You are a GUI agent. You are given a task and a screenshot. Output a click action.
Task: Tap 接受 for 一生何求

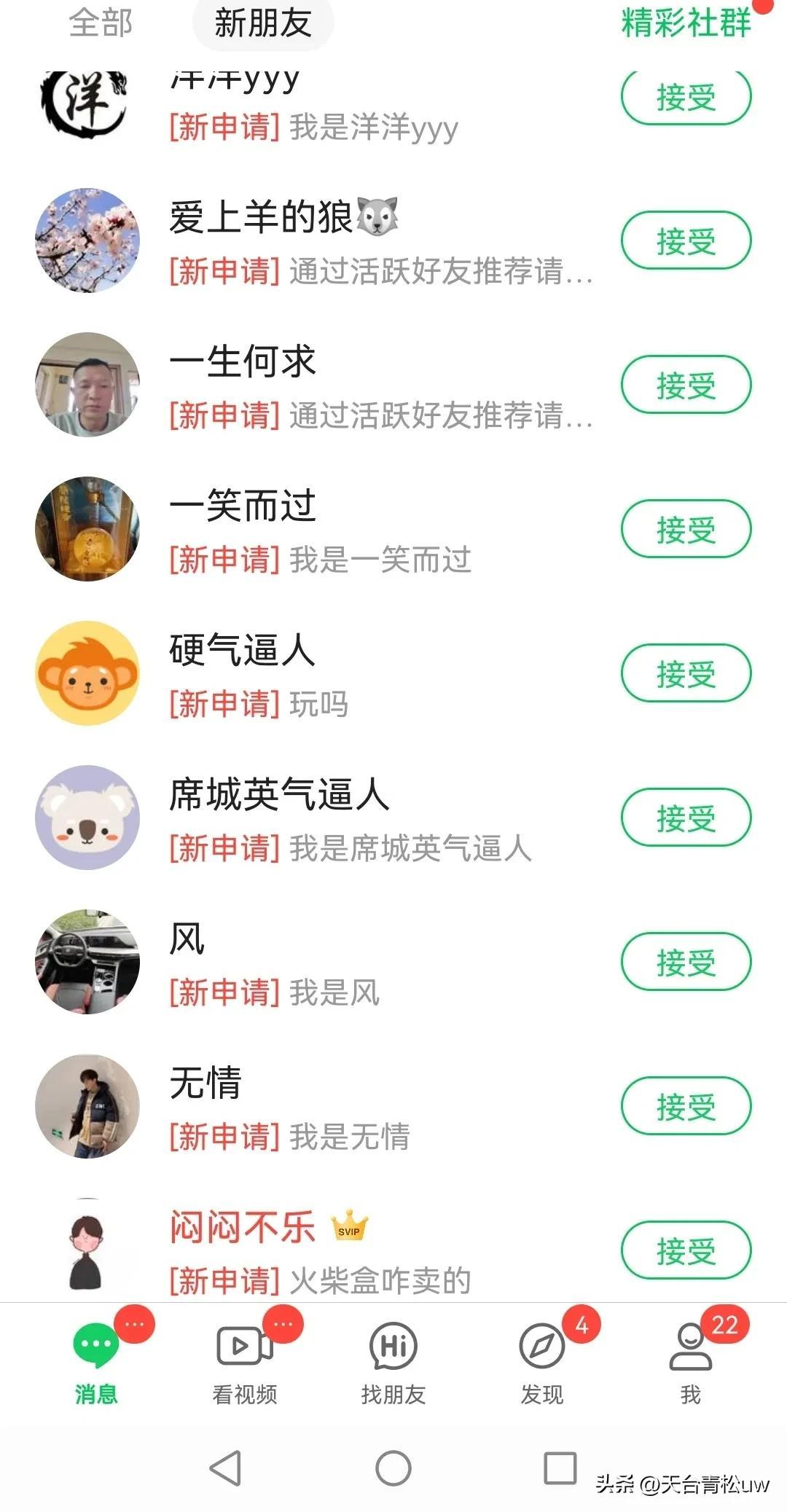tap(685, 385)
